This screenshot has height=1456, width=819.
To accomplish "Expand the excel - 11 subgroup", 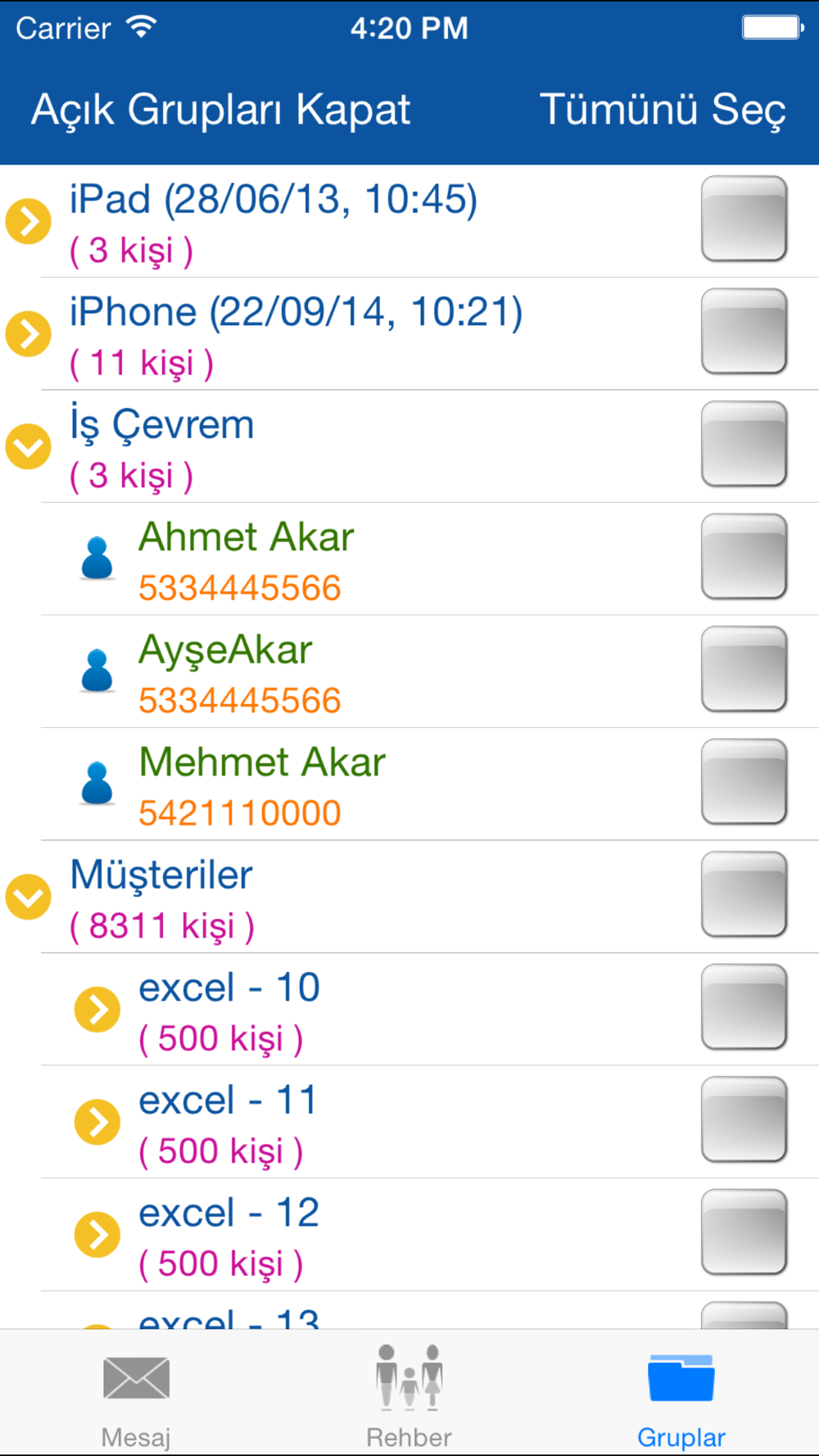I will point(97,1122).
